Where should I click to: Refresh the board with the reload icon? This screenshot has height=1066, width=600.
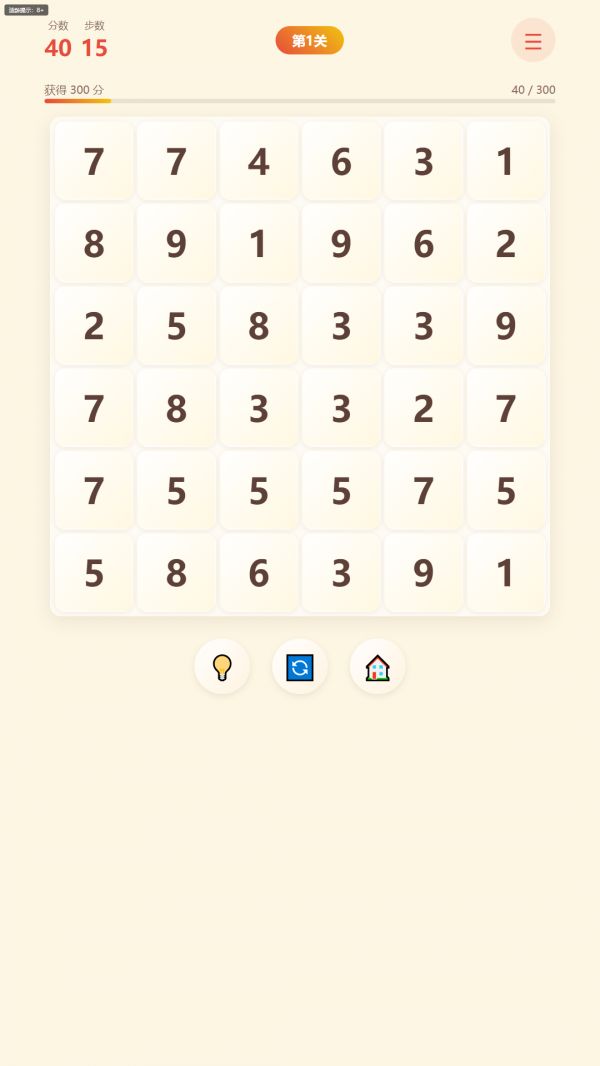300,667
